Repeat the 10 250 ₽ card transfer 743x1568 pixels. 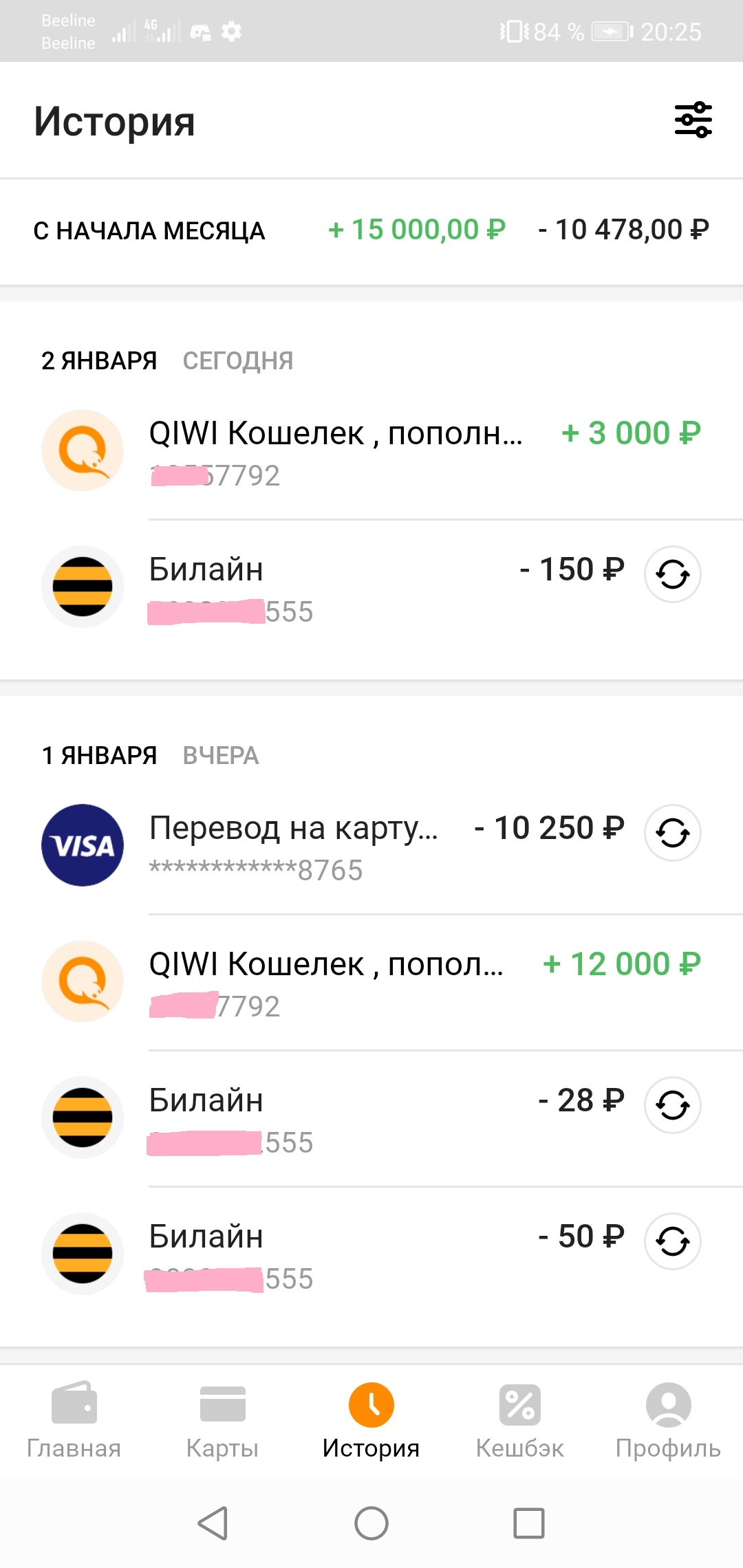point(672,833)
